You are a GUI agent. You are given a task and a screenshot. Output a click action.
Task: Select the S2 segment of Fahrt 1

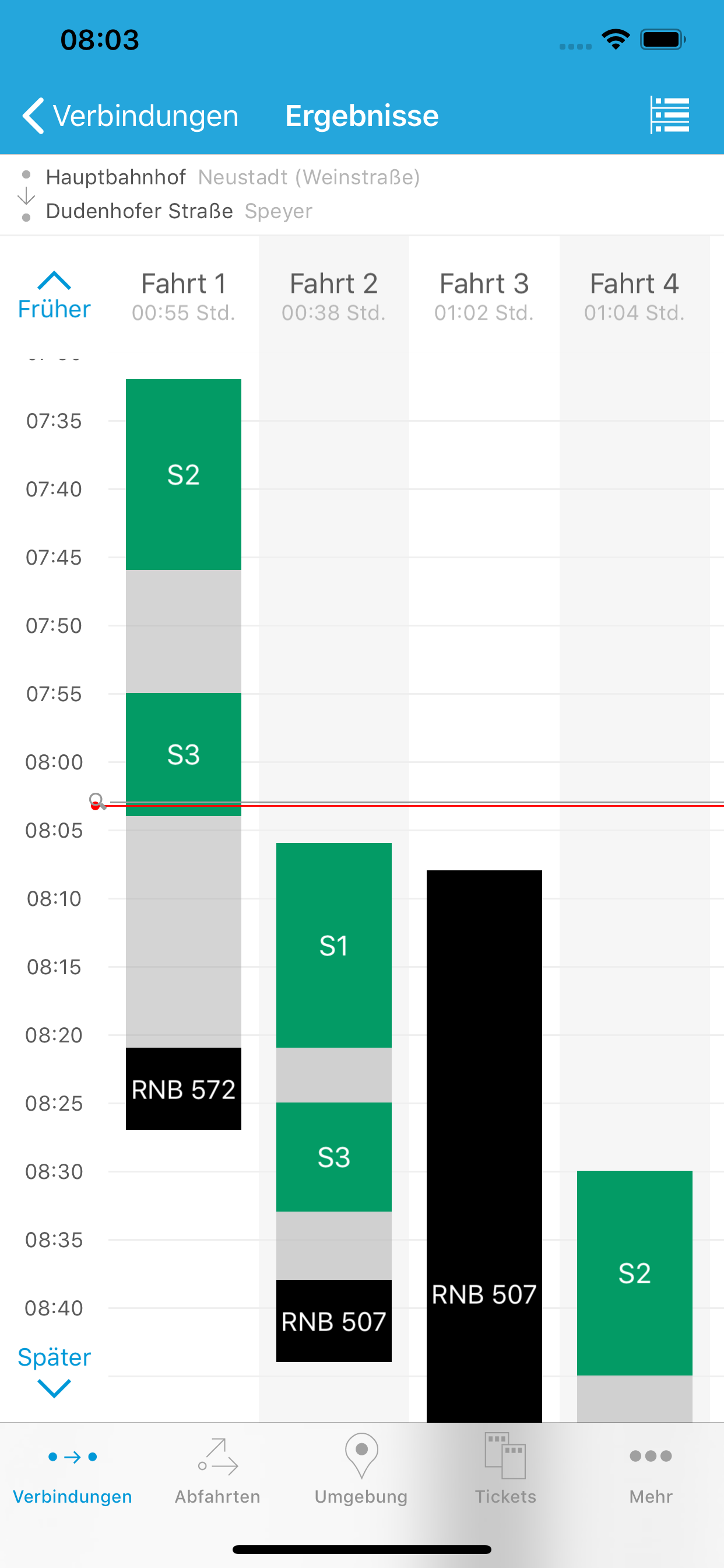point(183,475)
